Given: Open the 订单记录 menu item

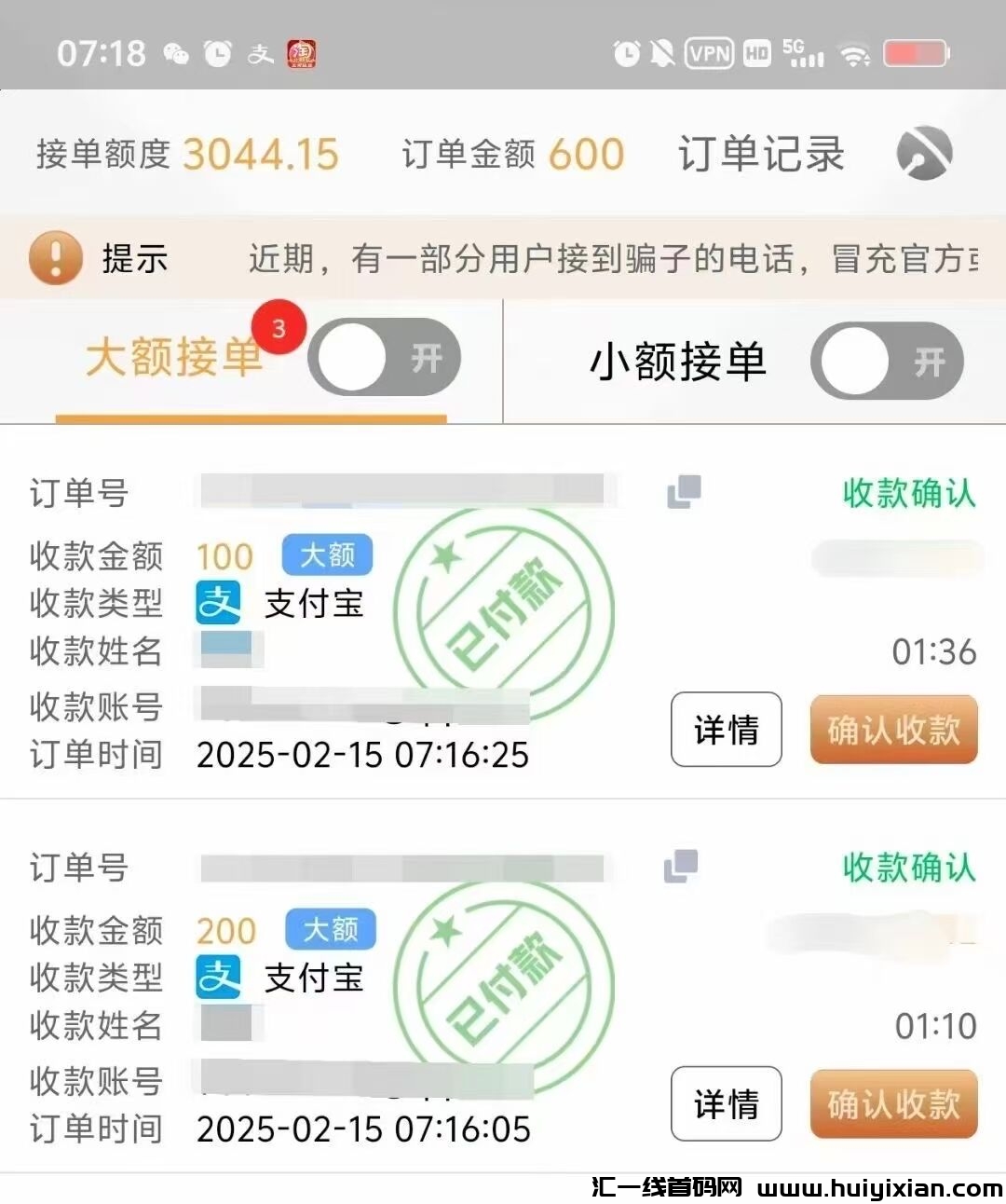Looking at the screenshot, I should [762, 154].
